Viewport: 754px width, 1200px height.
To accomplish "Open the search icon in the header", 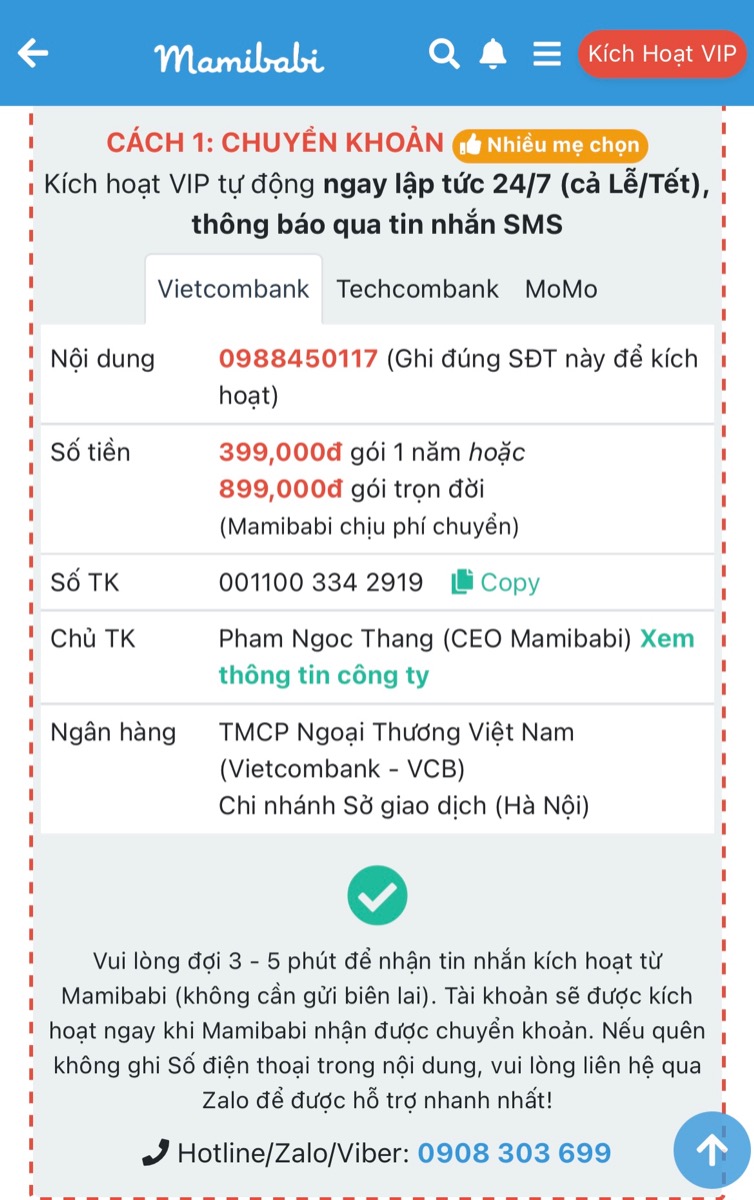I will (444, 54).
